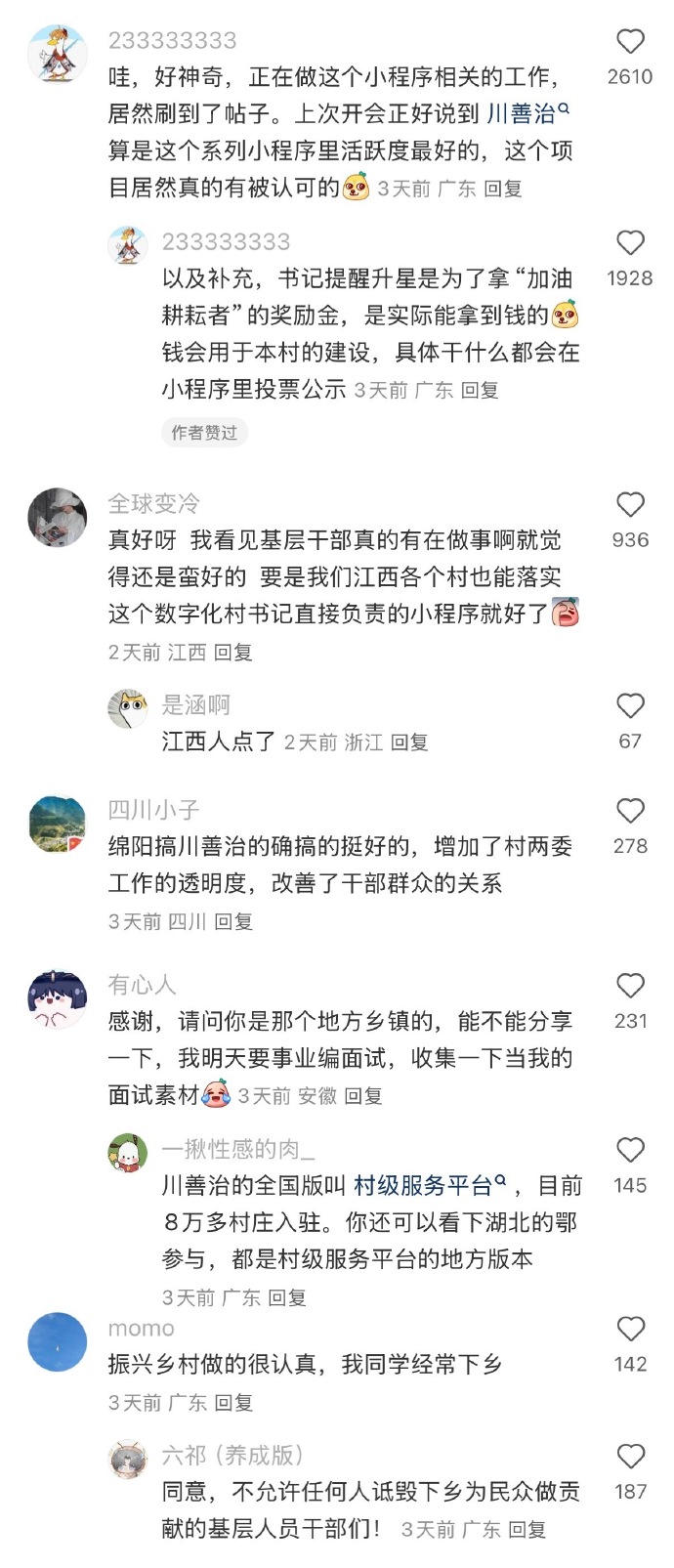Viewport: 674px width, 1568px height.
Task: Reply to 是涵啊's comment
Action: tap(409, 742)
